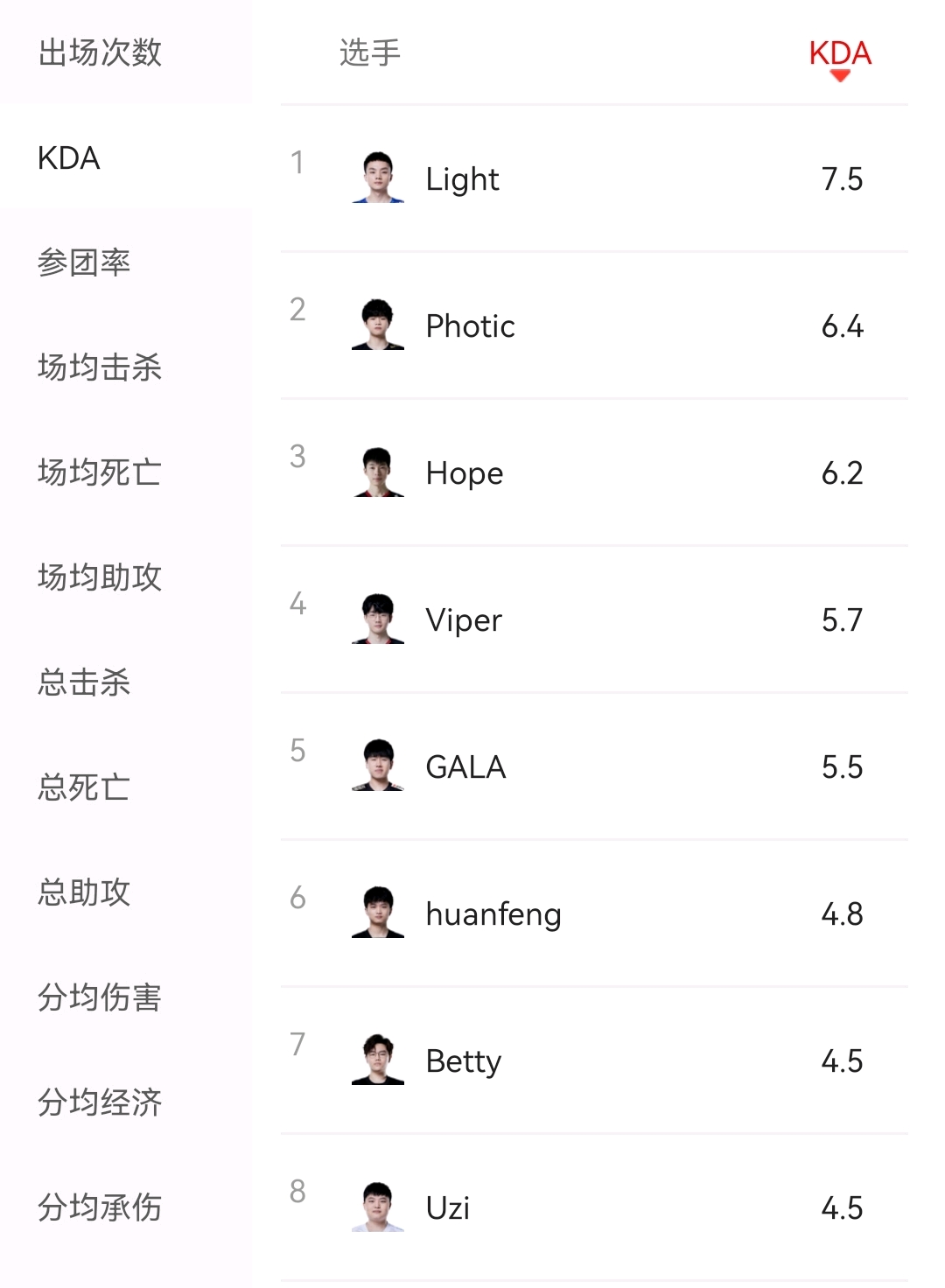This screenshot has width=945, height=1288.
Task: View Photic's player details
Action: (x=470, y=326)
